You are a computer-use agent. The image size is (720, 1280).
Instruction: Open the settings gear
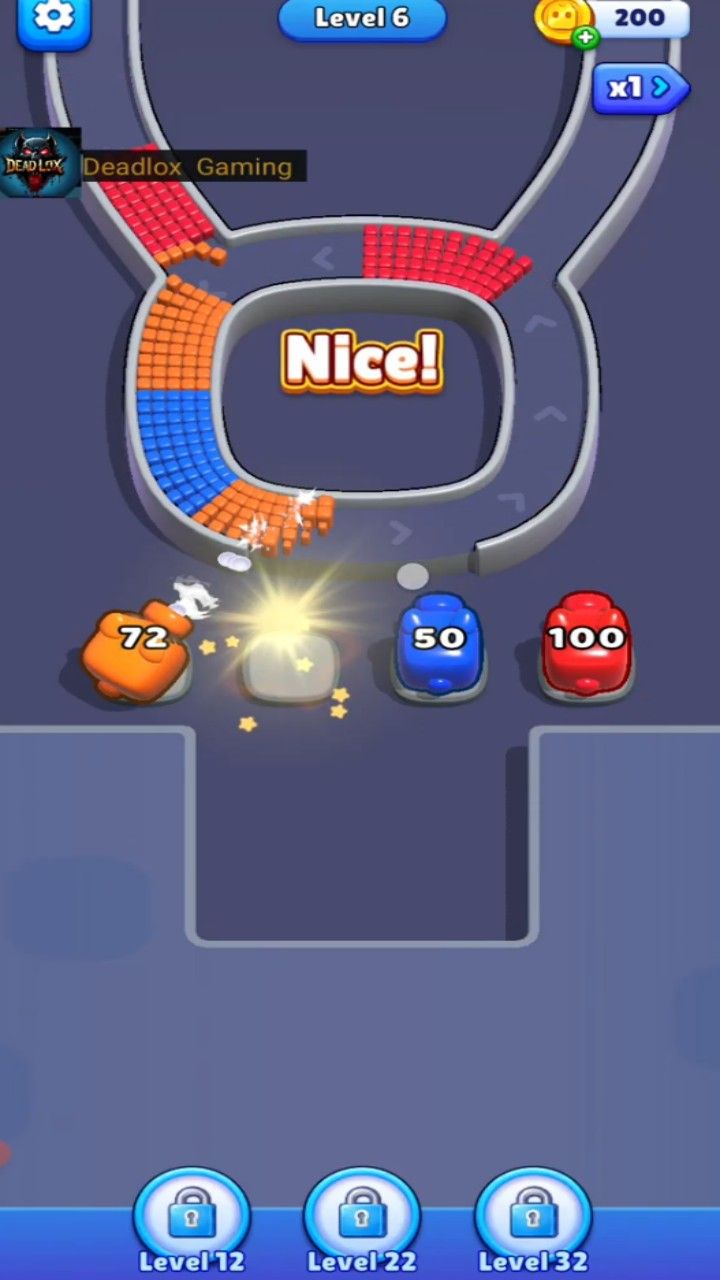click(x=53, y=18)
